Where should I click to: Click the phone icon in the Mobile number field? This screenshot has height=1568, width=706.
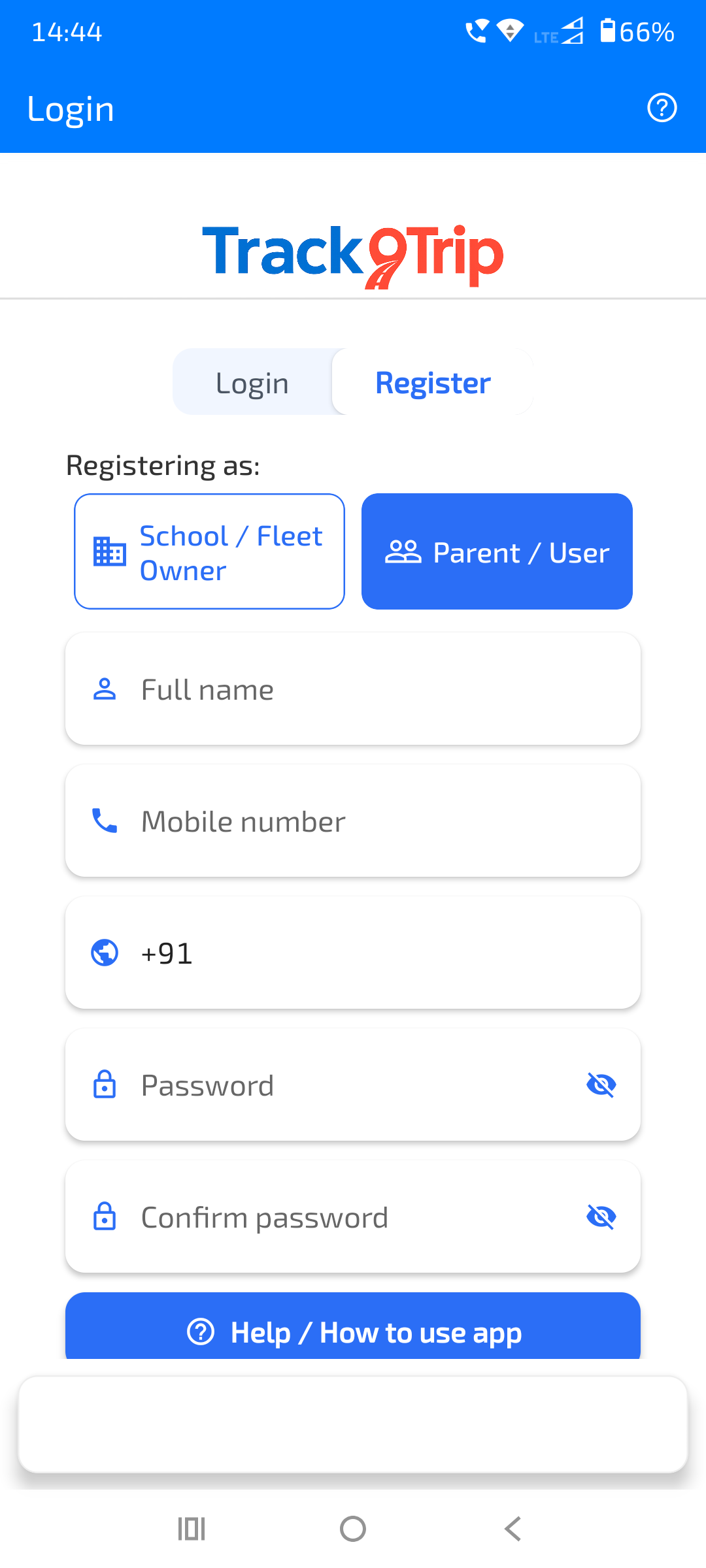(104, 821)
